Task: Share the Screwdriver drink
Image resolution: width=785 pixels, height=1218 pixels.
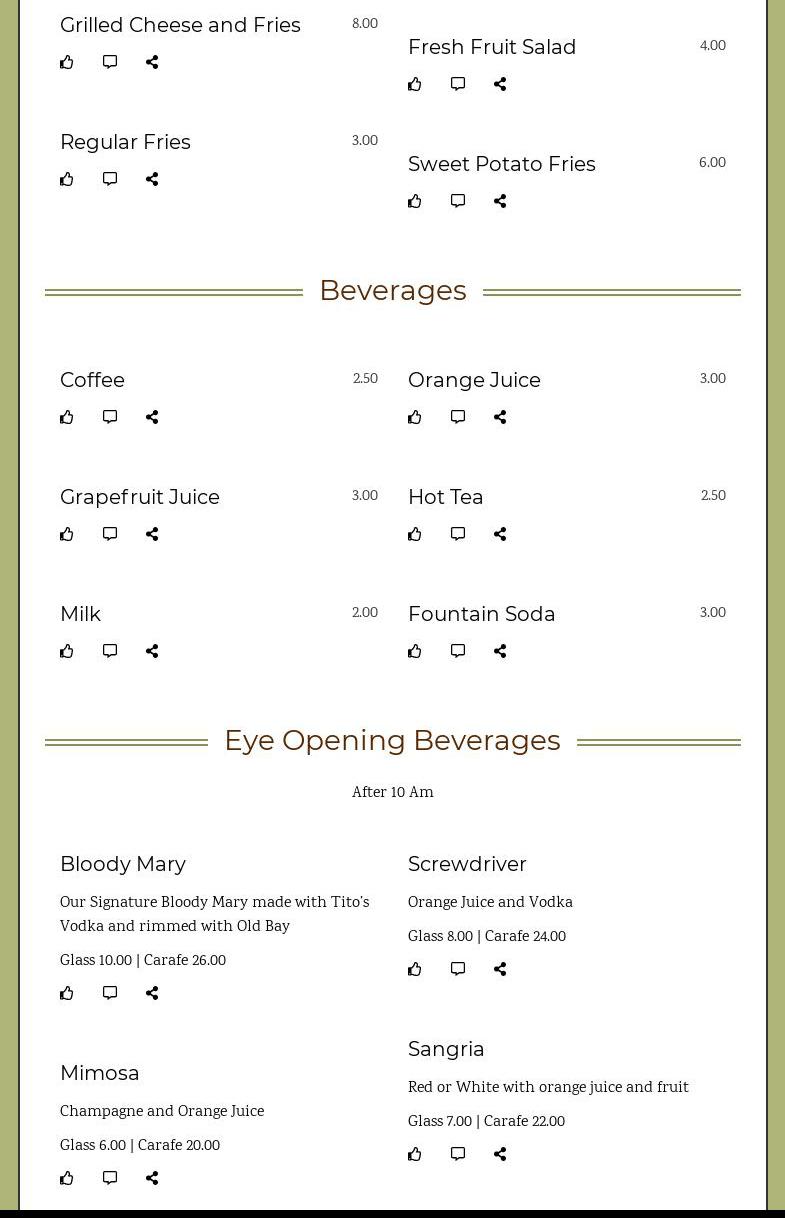Action: click(500, 969)
